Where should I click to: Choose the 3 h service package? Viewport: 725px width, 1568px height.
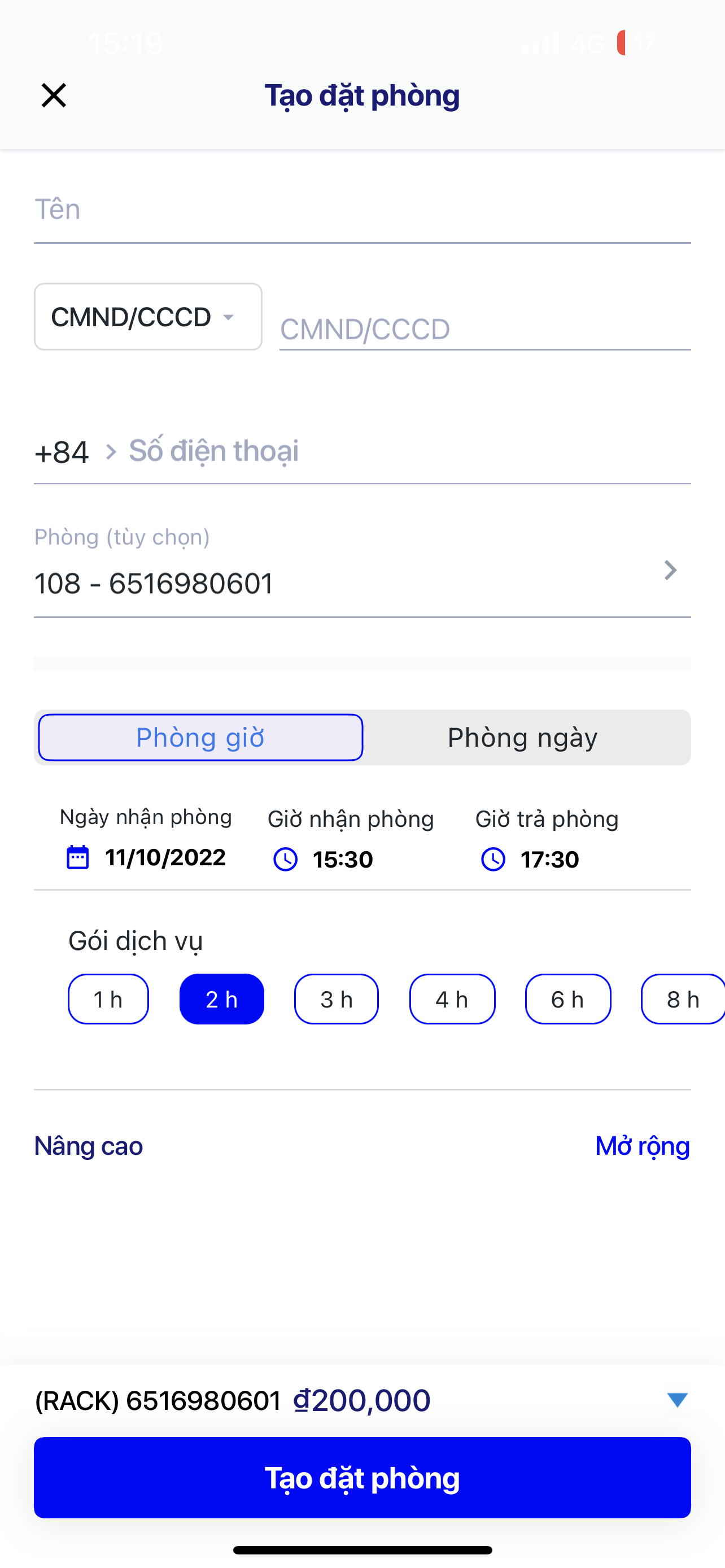coord(336,999)
